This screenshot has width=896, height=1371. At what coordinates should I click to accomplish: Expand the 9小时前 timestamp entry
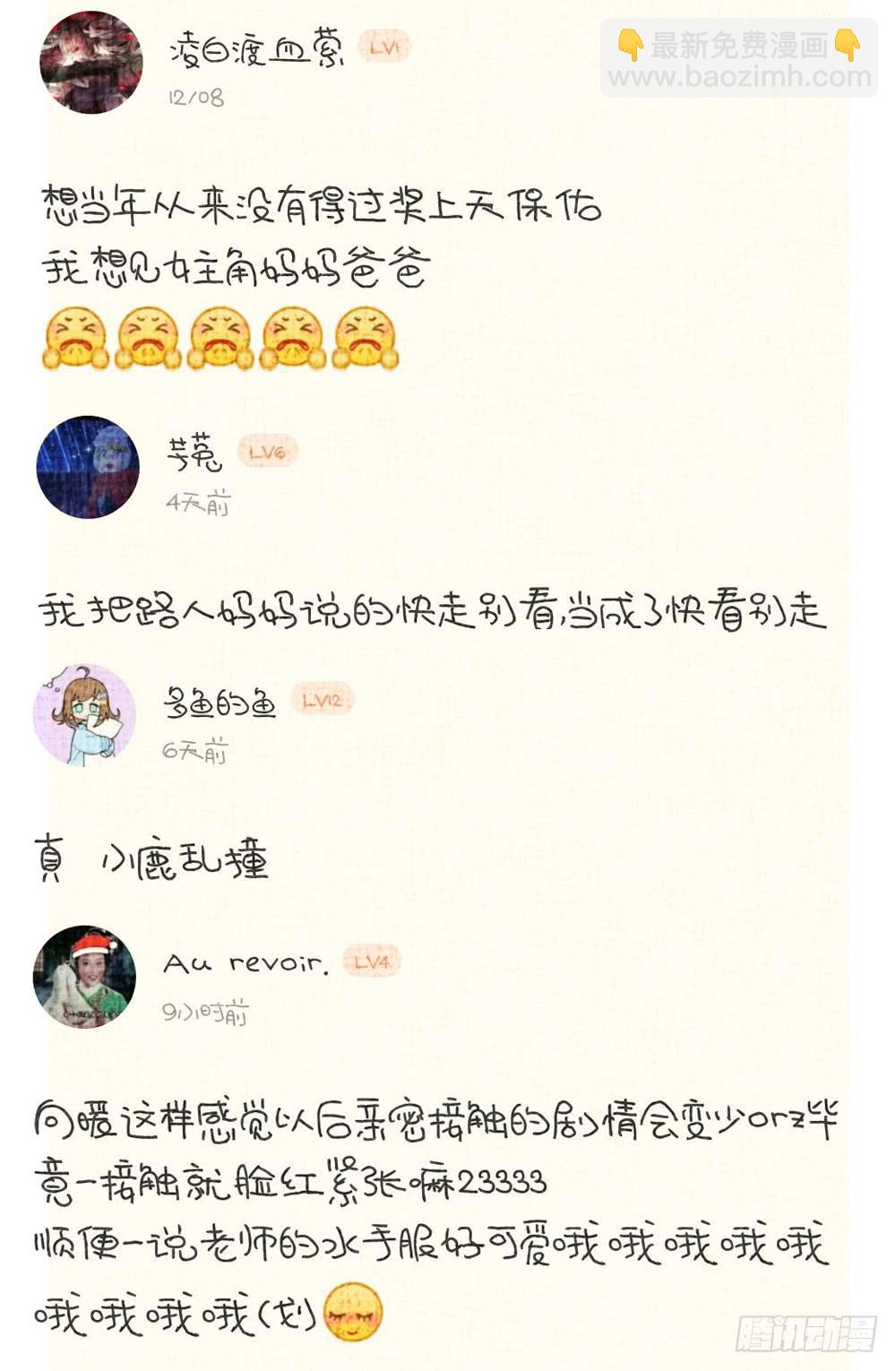[x=204, y=1011]
